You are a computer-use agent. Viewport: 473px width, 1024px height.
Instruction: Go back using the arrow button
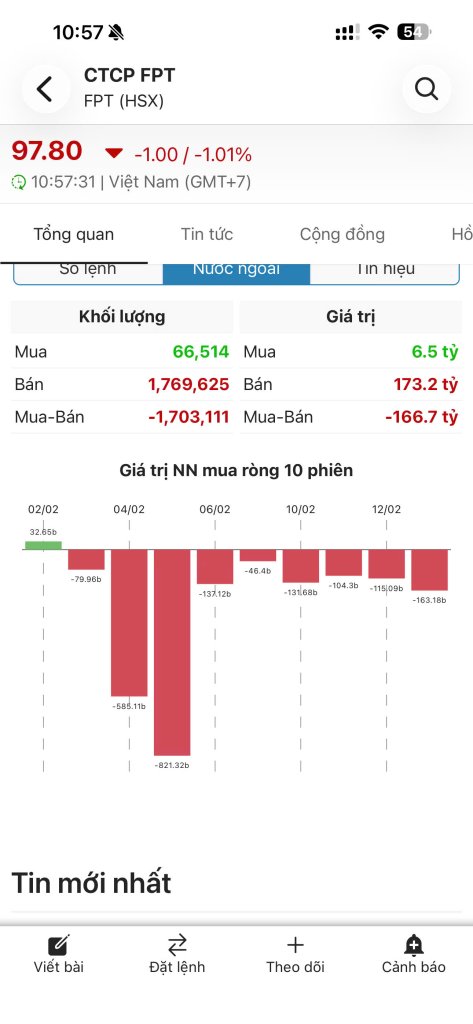click(46, 89)
